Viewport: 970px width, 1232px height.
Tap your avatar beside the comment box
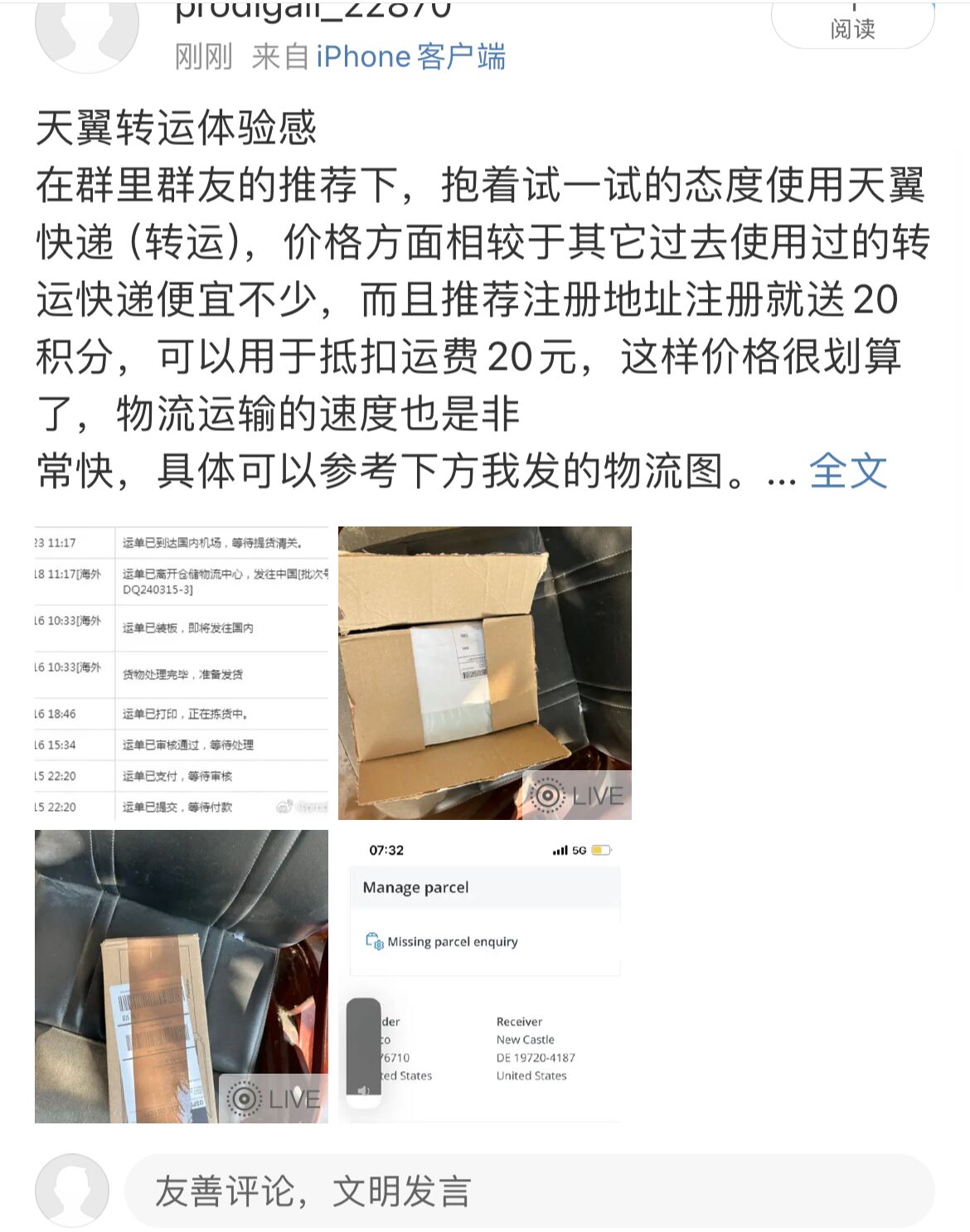(72, 1191)
